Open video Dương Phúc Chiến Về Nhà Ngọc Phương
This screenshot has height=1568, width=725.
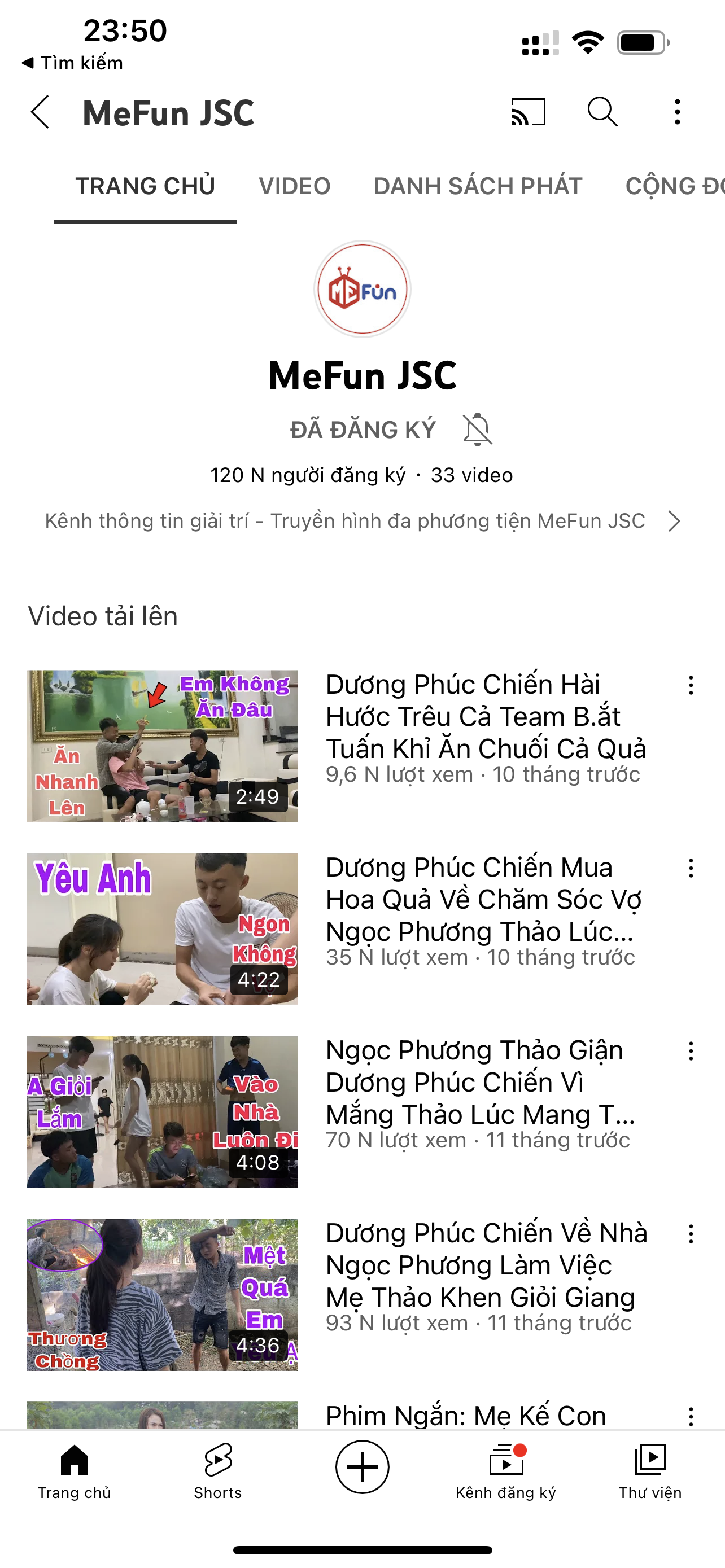pos(485,1265)
